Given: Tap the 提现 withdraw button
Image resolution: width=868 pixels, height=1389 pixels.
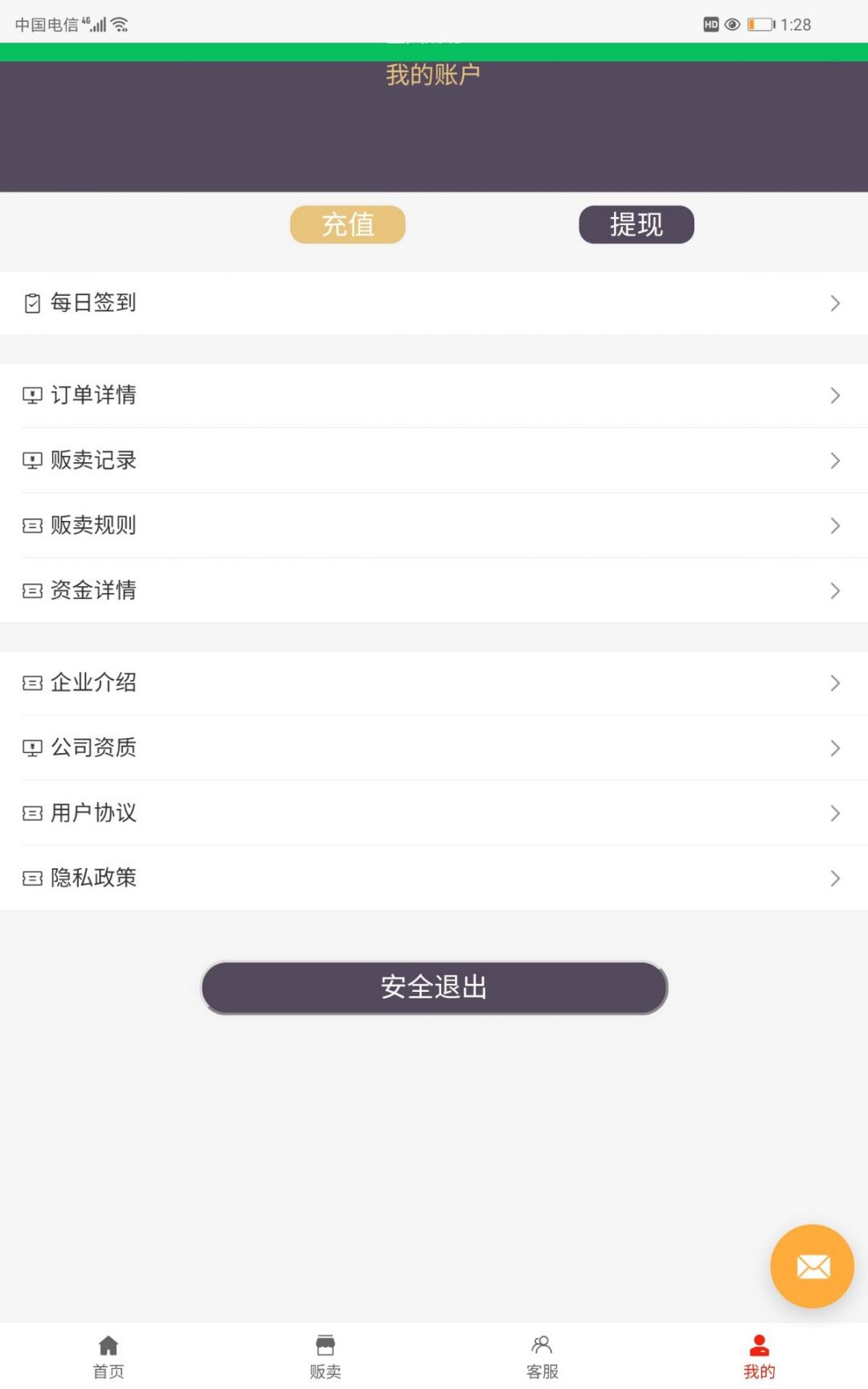Looking at the screenshot, I should coord(636,224).
